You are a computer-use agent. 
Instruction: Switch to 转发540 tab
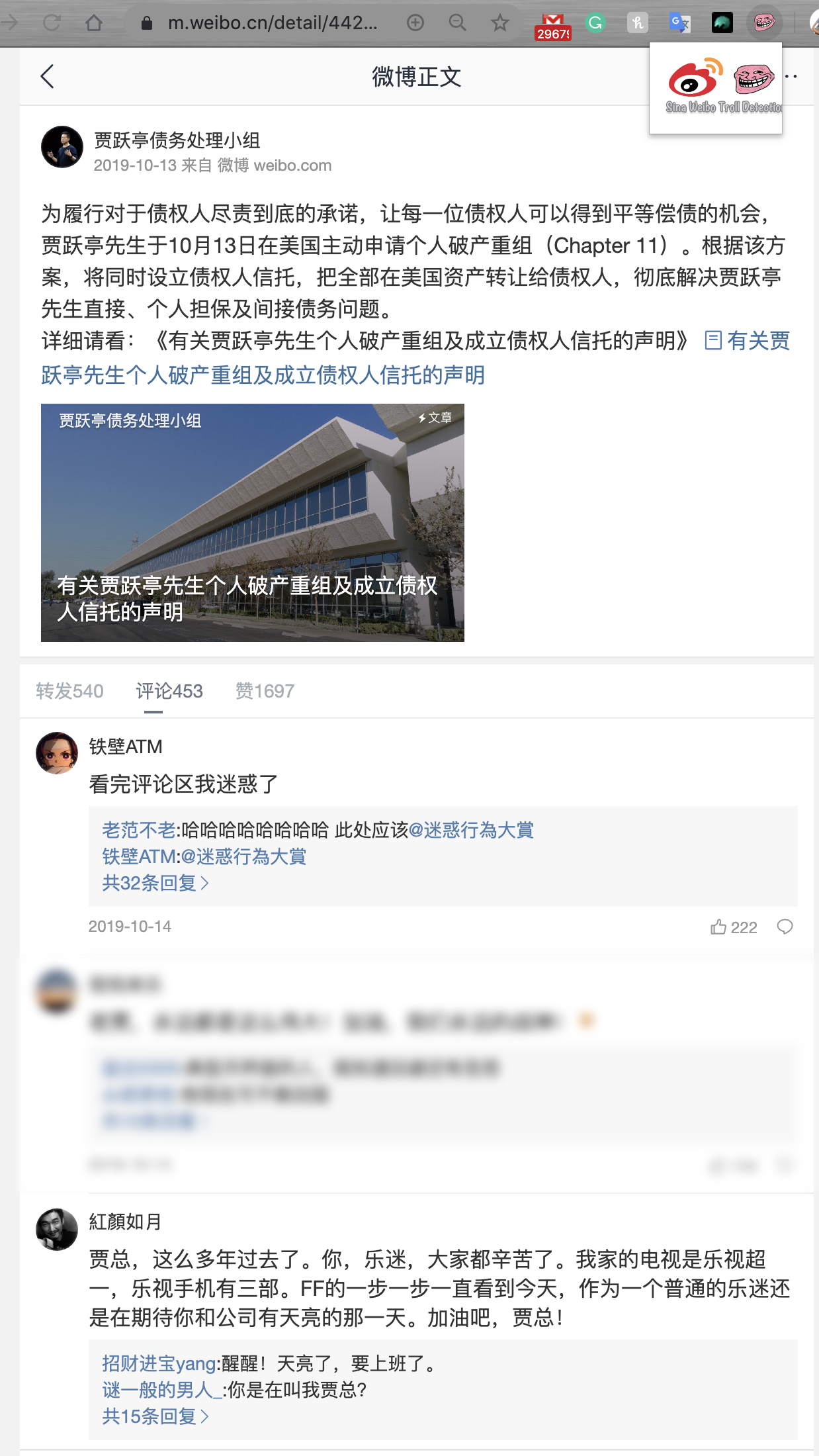pyautogui.click(x=69, y=691)
